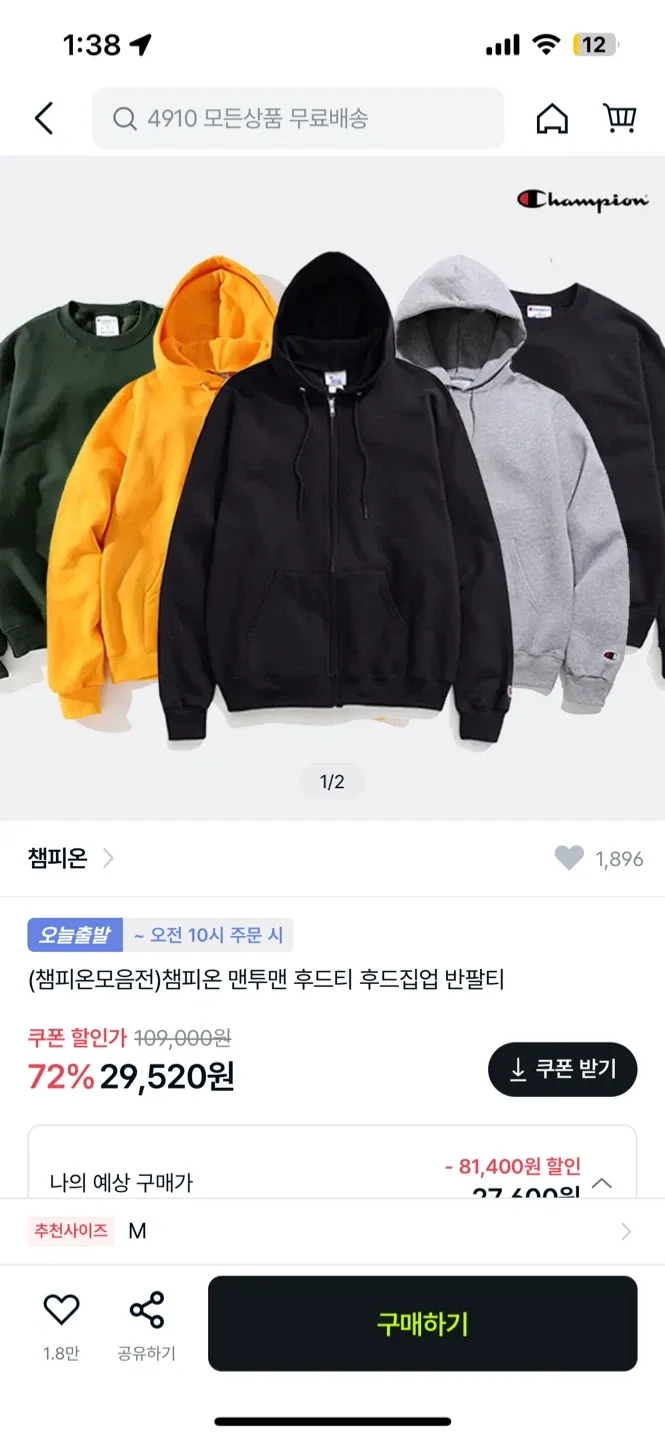The image size is (665, 1440).
Task: Like the product with gray heart
Action: [569, 858]
